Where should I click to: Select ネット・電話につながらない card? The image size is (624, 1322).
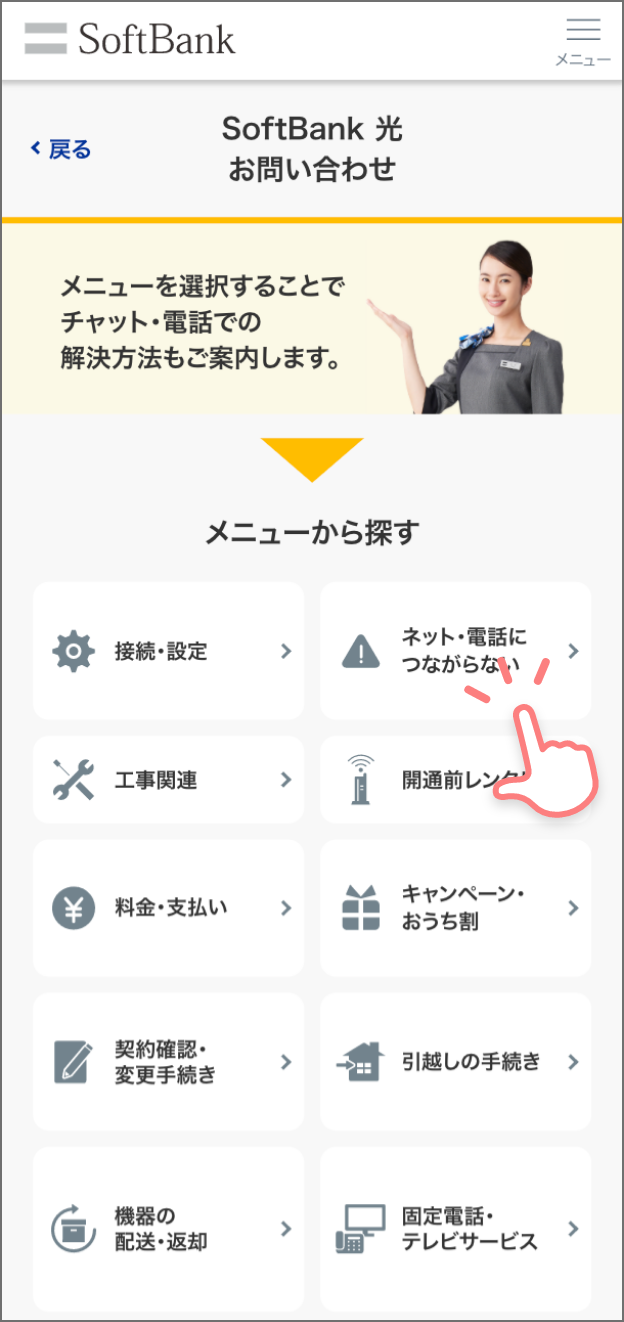pyautogui.click(x=440, y=648)
